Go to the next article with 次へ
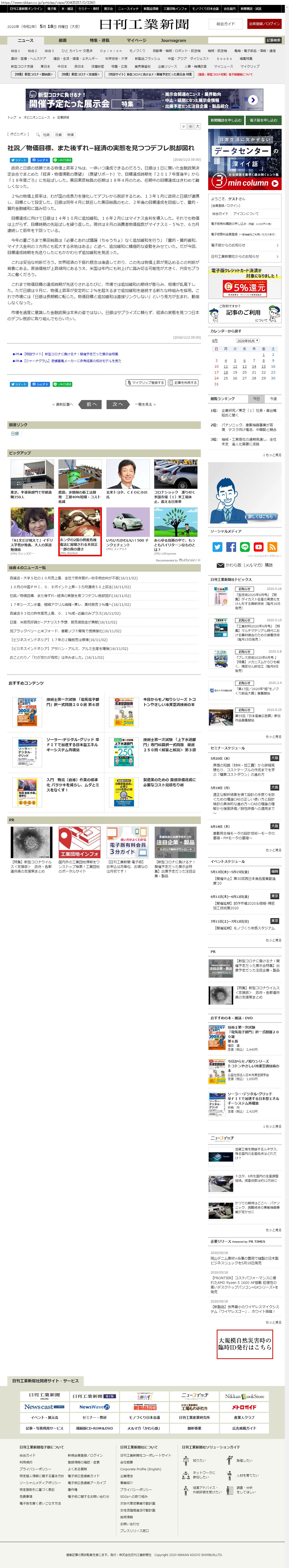The width and height of the screenshot is (289, 1568). (x=117, y=404)
